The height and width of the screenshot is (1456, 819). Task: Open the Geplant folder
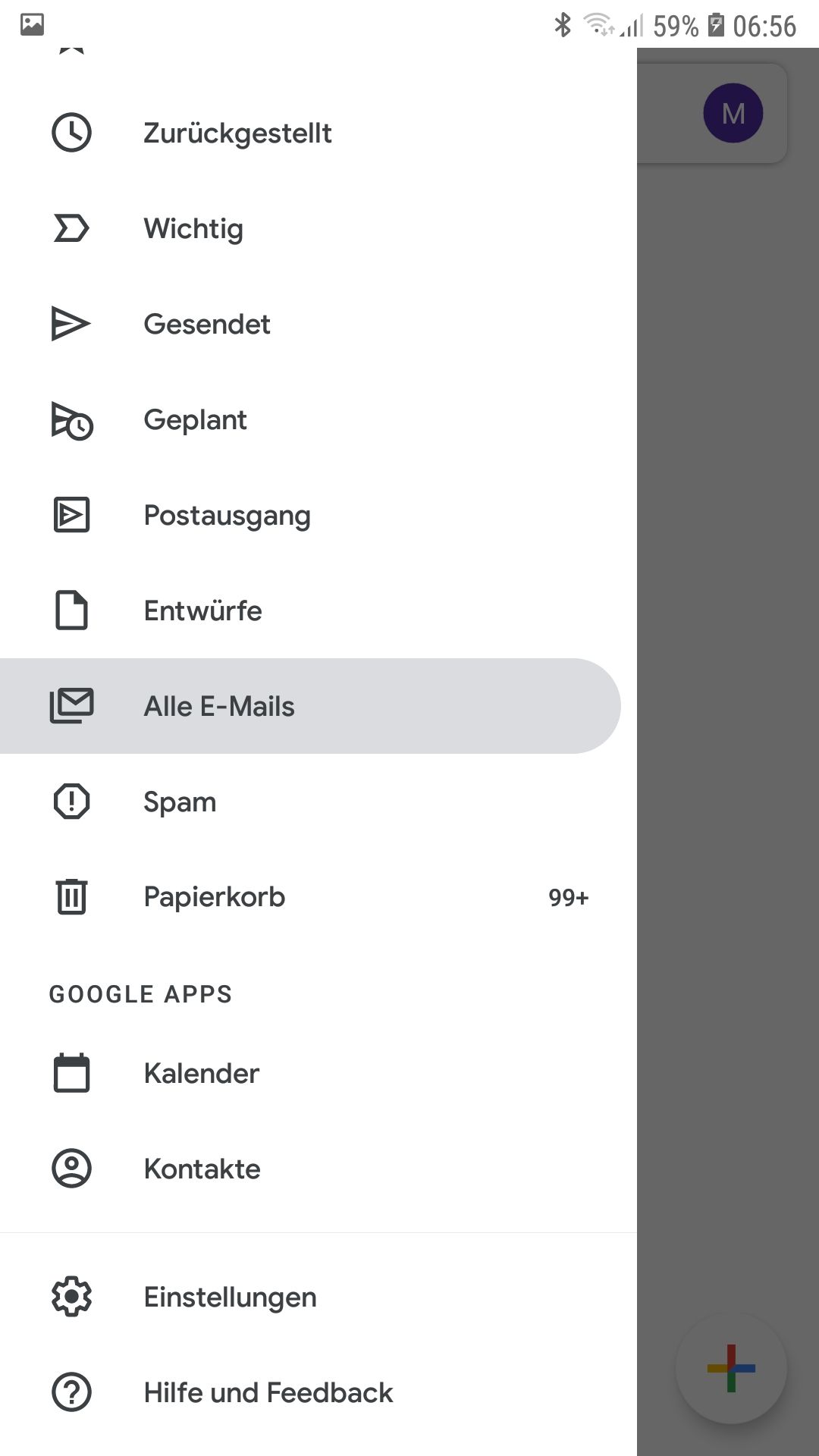195,420
